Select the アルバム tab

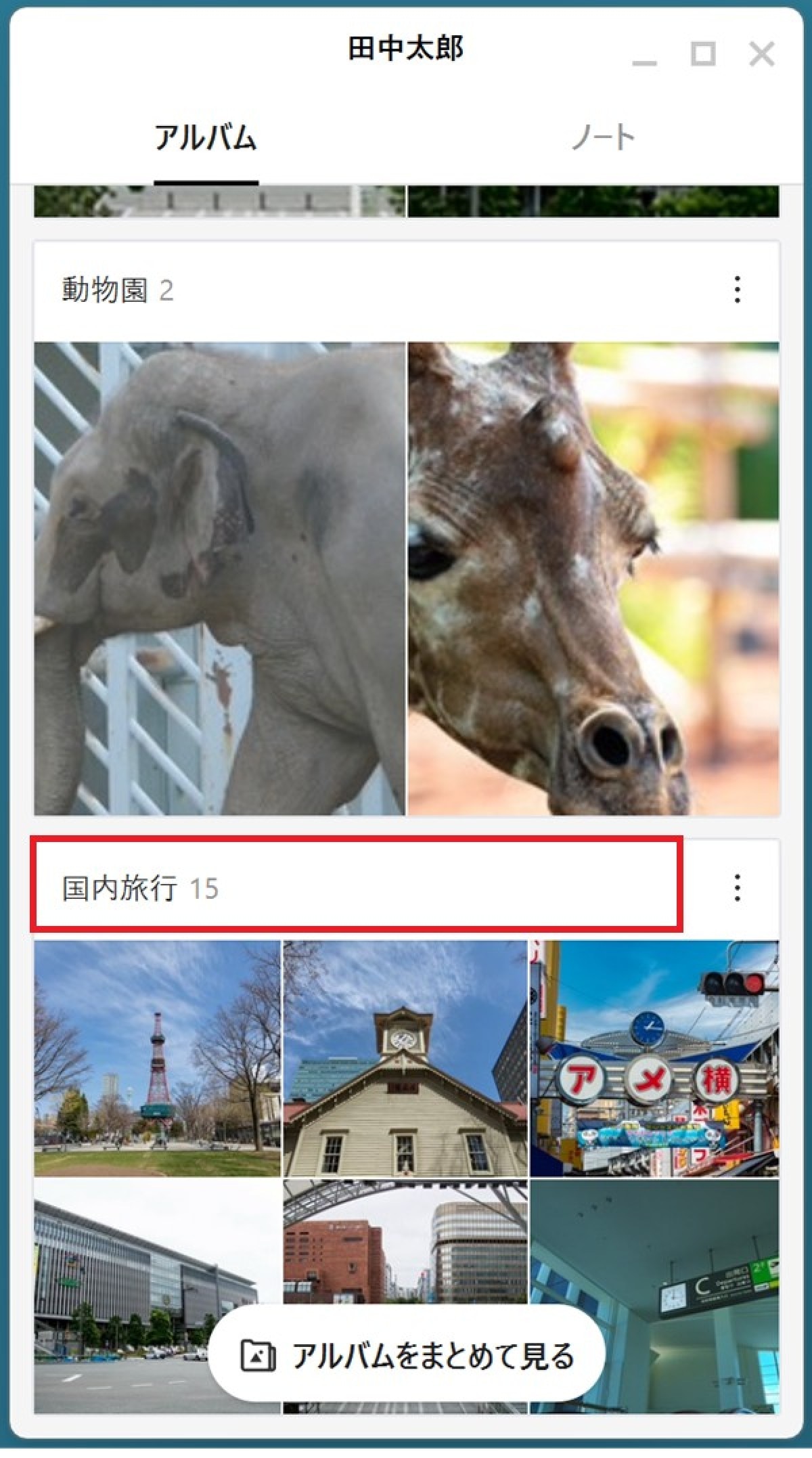206,137
